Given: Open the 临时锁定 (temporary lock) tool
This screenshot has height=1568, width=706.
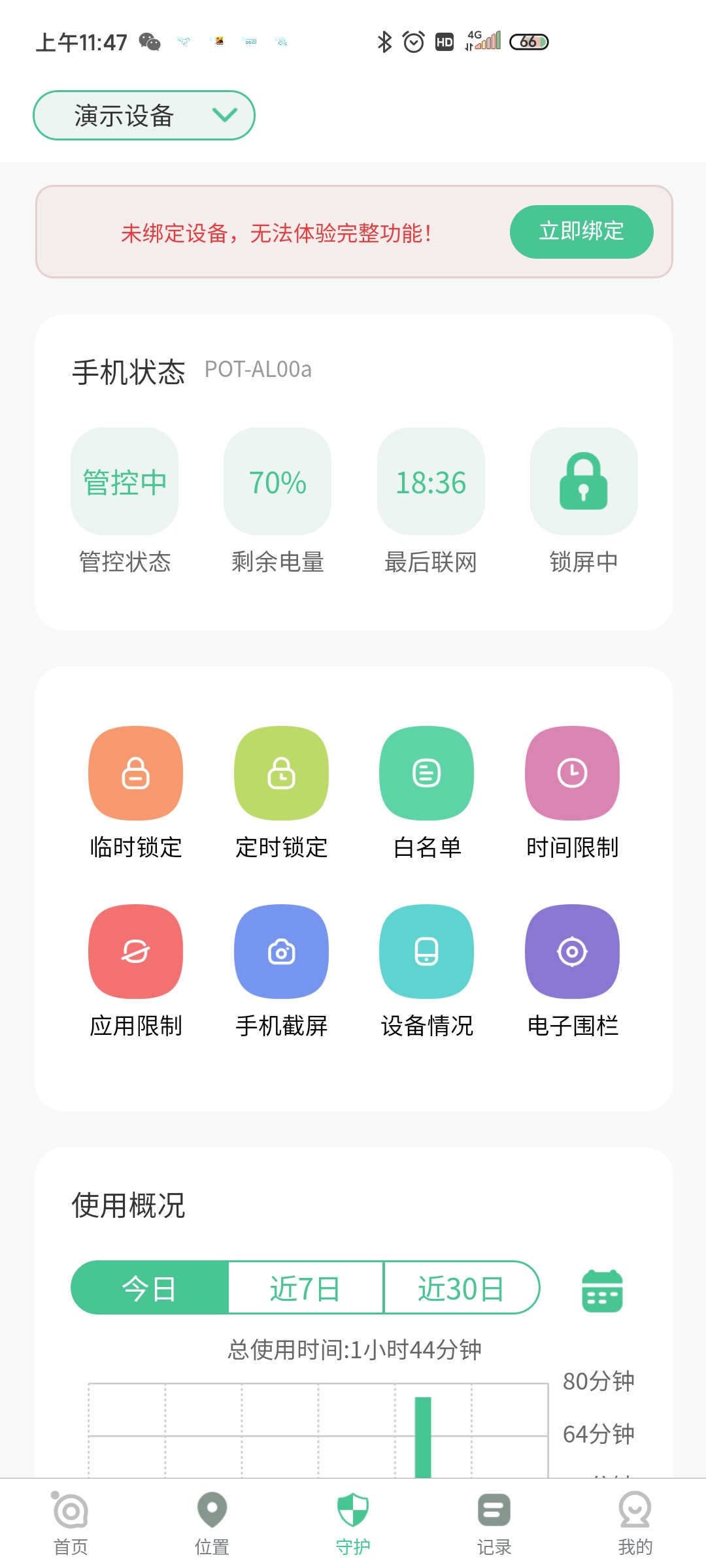Looking at the screenshot, I should coord(135,773).
